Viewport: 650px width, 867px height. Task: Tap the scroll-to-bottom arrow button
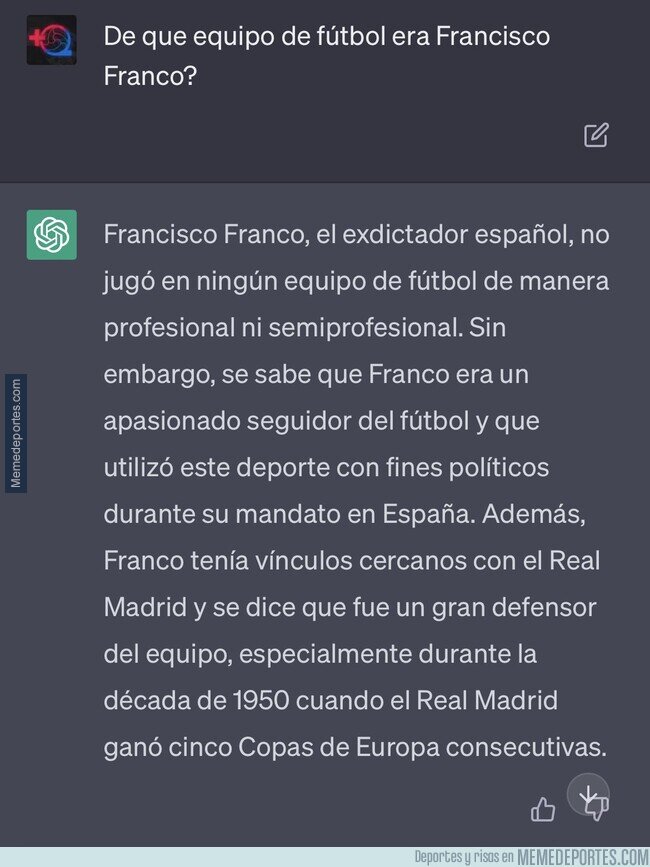(588, 794)
